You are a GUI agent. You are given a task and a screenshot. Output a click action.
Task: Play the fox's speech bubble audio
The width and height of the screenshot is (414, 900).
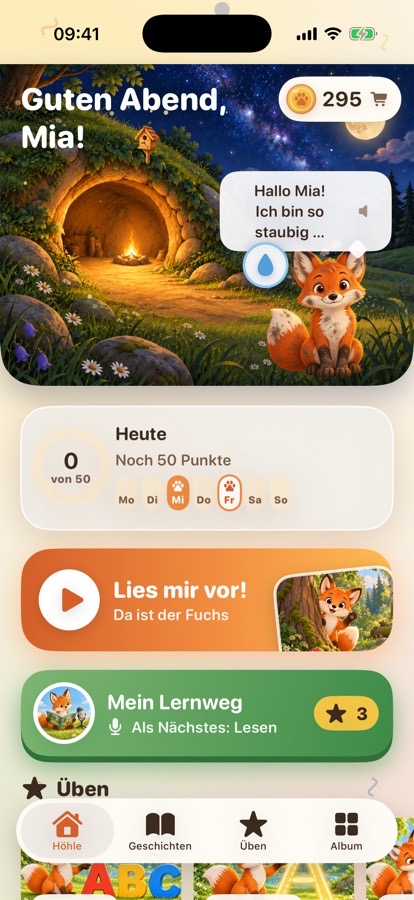click(x=363, y=211)
